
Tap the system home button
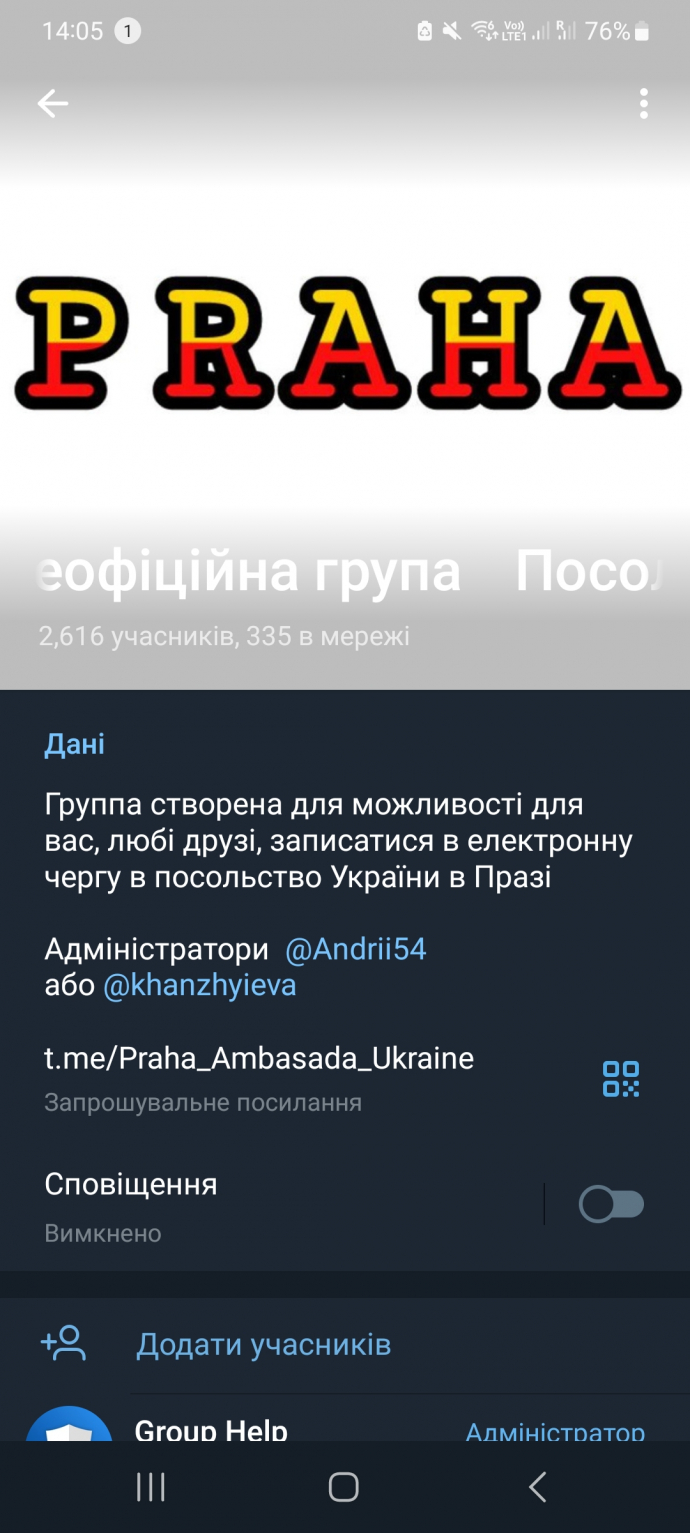tap(343, 1487)
